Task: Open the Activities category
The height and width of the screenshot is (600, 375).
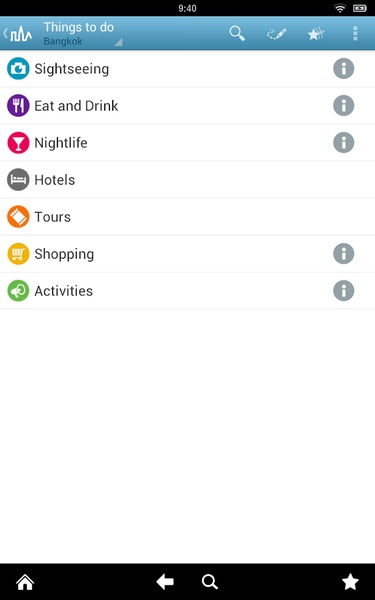Action: 188,291
